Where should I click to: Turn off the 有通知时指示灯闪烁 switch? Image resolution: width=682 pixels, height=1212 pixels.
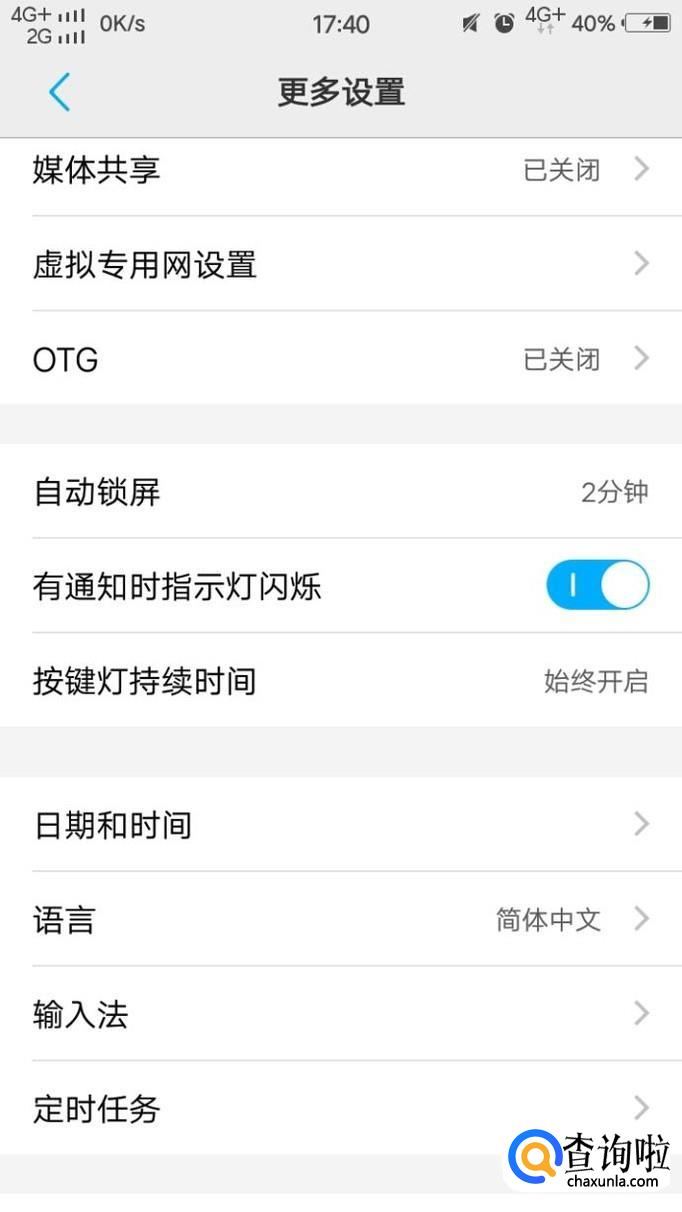(x=597, y=586)
